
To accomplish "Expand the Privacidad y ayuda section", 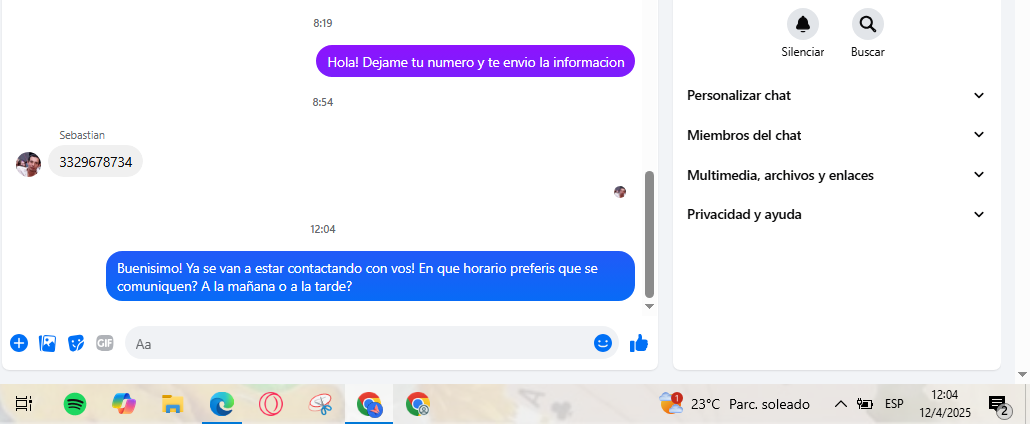I will click(x=836, y=214).
